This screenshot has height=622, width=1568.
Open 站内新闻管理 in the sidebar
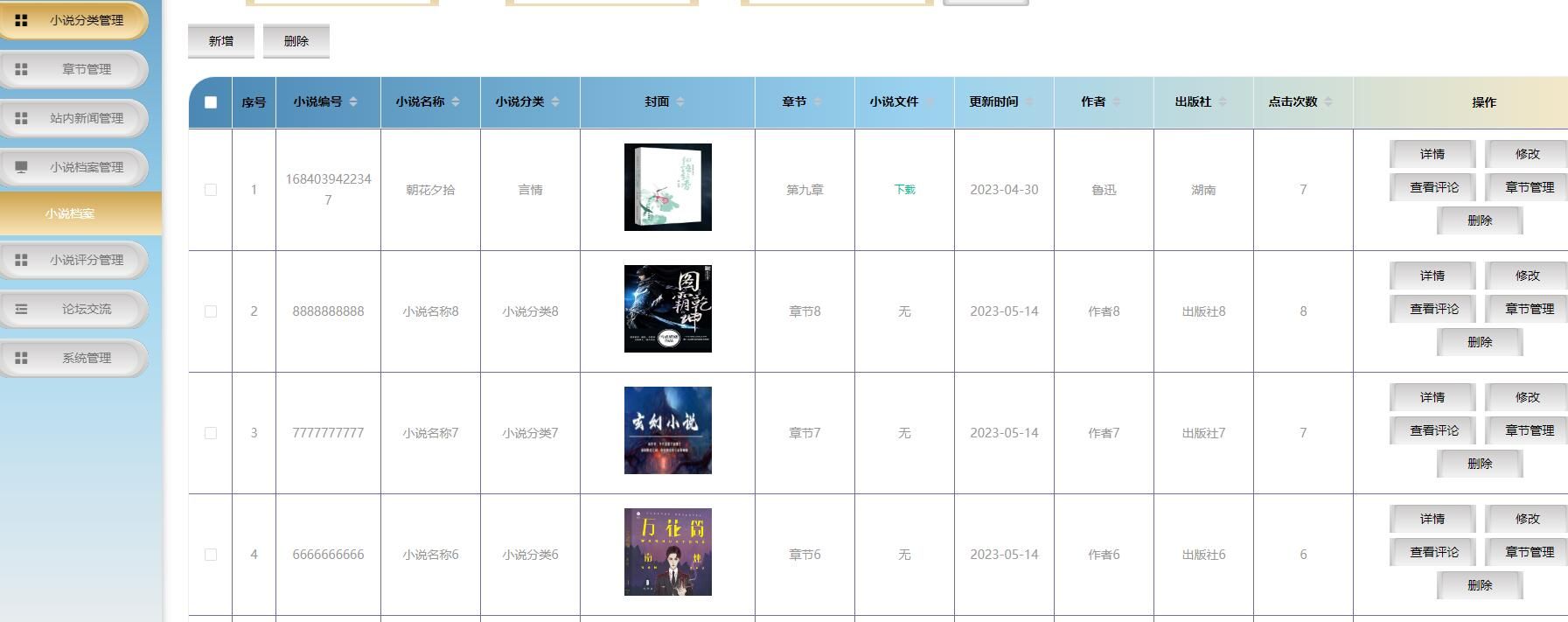tap(73, 118)
